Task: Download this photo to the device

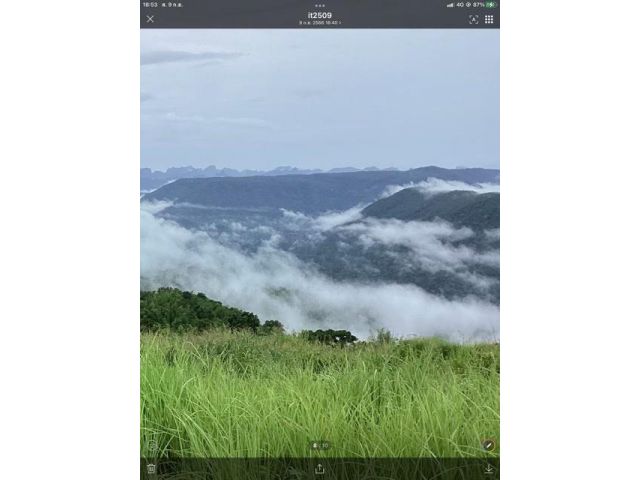Action: pyautogui.click(x=489, y=468)
